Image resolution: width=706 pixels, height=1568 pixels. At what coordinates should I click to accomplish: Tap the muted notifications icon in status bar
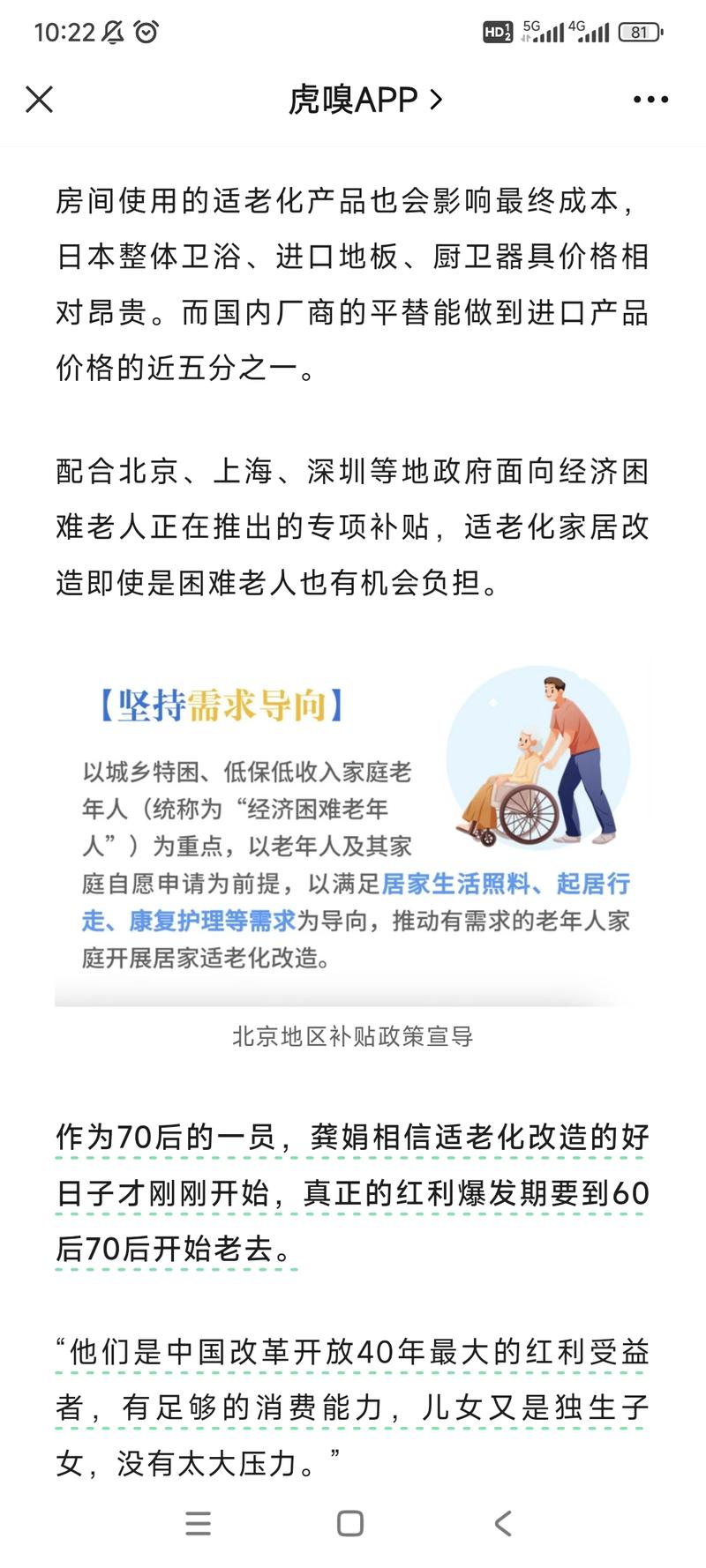click(111, 32)
